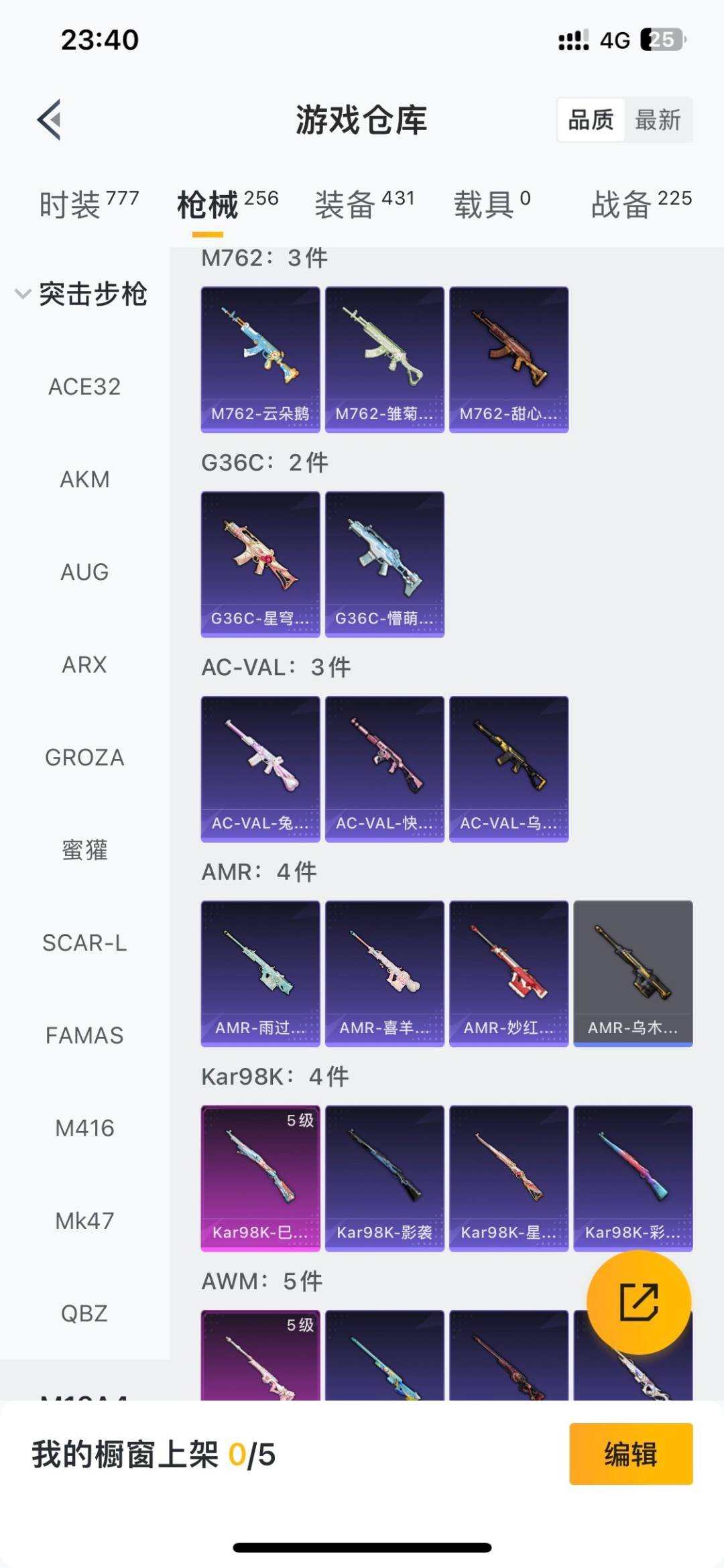Viewport: 724px width, 1568px height.
Task: Sort inventory by 最新
Action: [x=658, y=120]
